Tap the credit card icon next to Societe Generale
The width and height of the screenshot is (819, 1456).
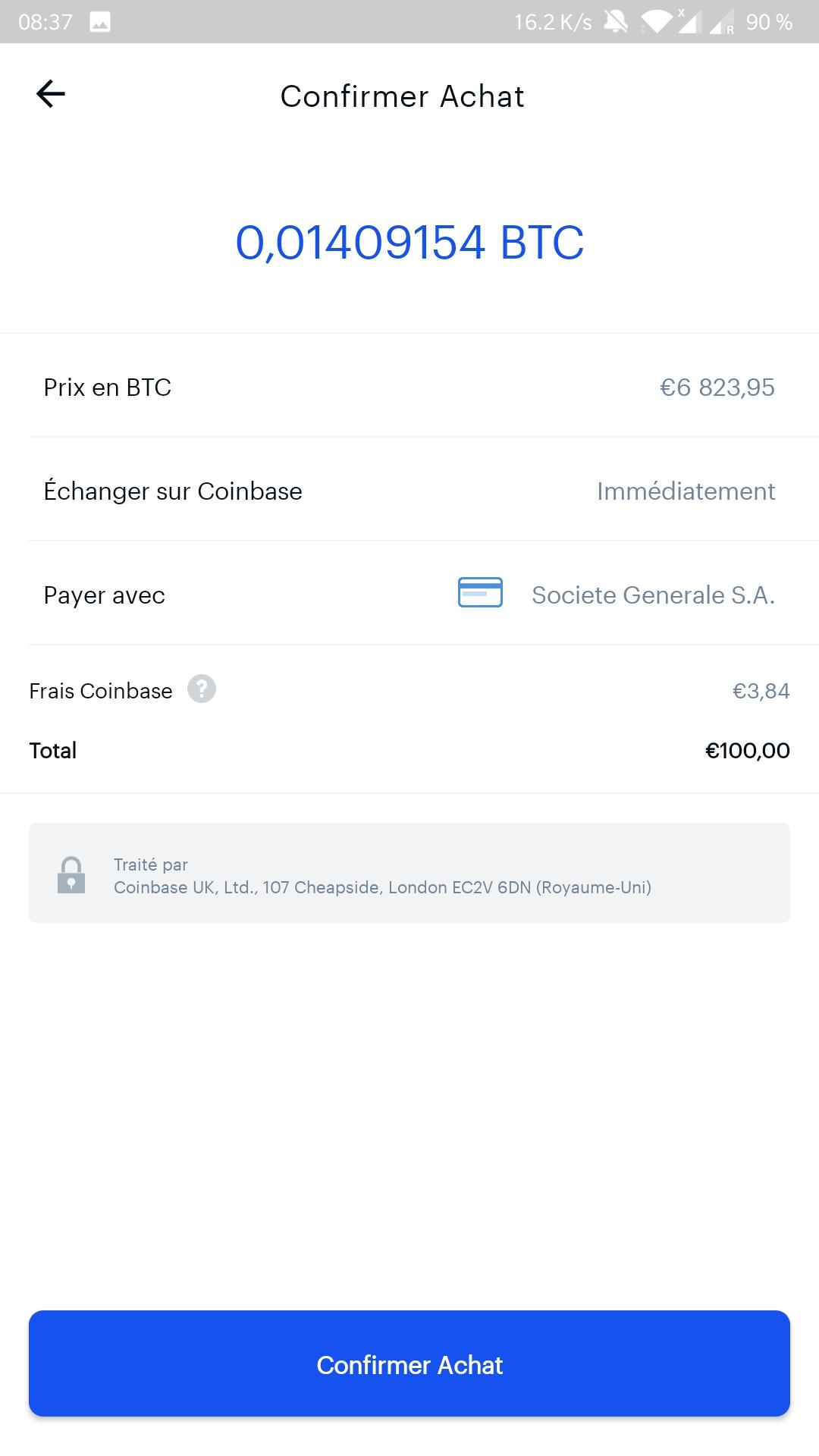click(479, 595)
